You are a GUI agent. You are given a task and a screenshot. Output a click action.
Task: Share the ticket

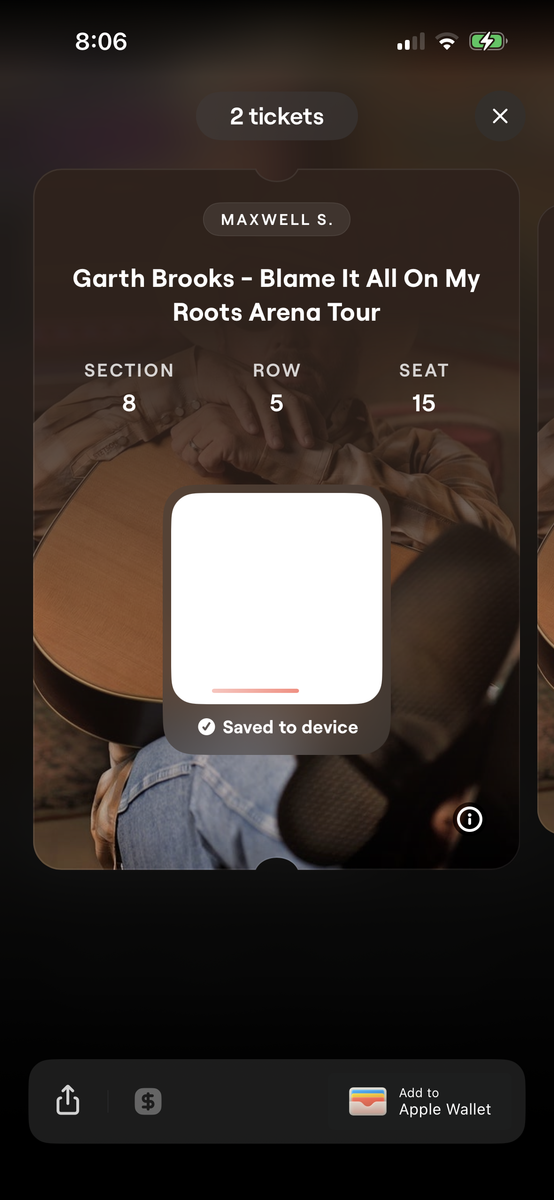[67, 1101]
